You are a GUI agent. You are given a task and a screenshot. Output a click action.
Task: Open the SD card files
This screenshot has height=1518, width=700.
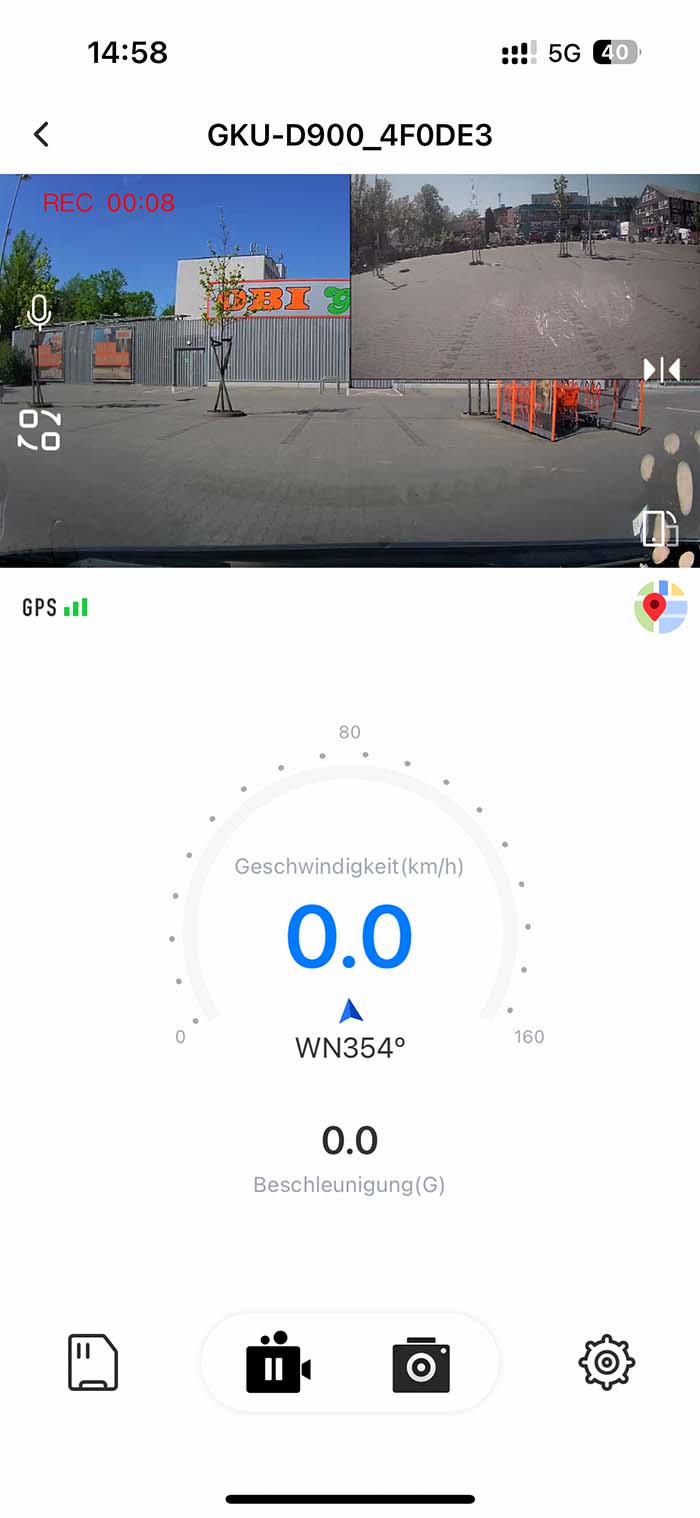click(93, 1362)
